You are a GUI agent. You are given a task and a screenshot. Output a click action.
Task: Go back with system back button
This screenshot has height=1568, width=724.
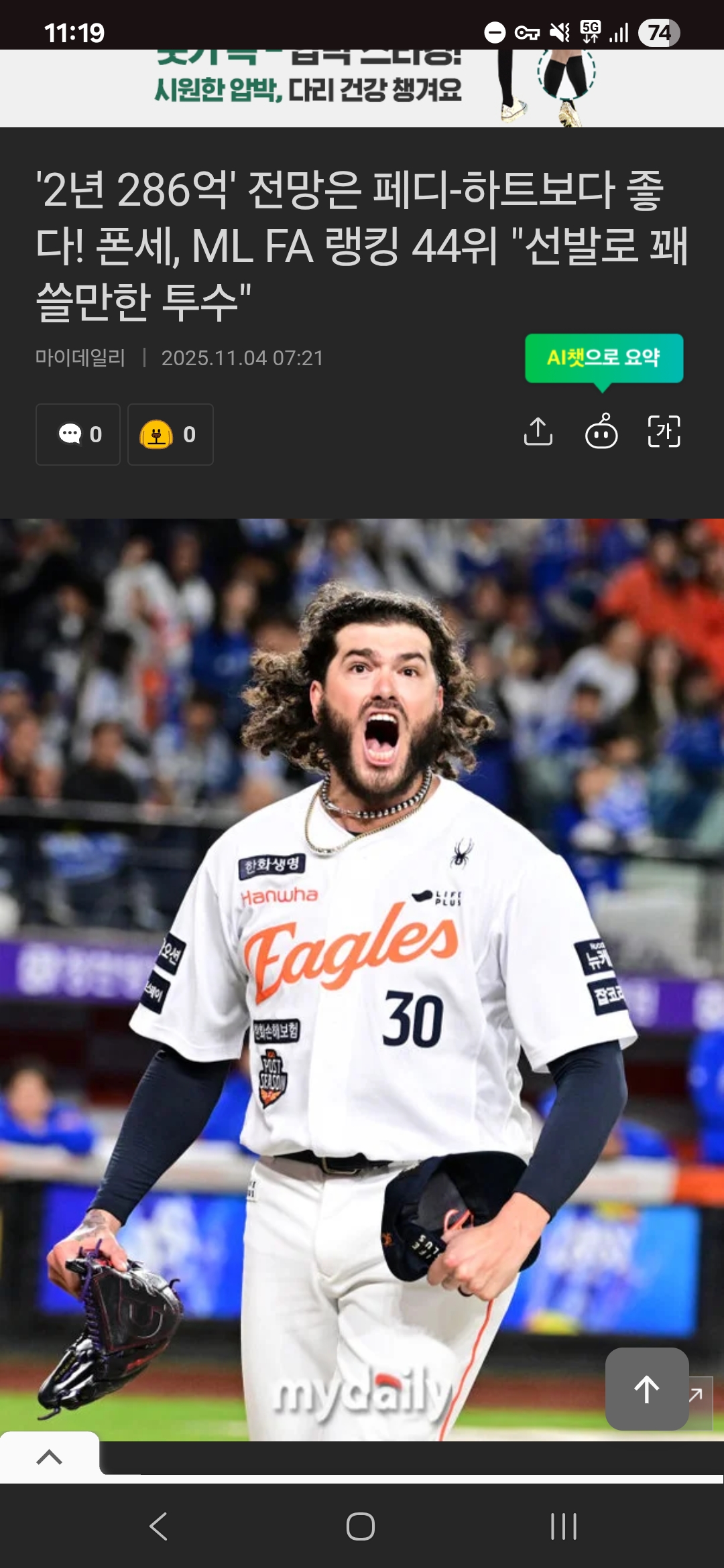[x=158, y=1526]
